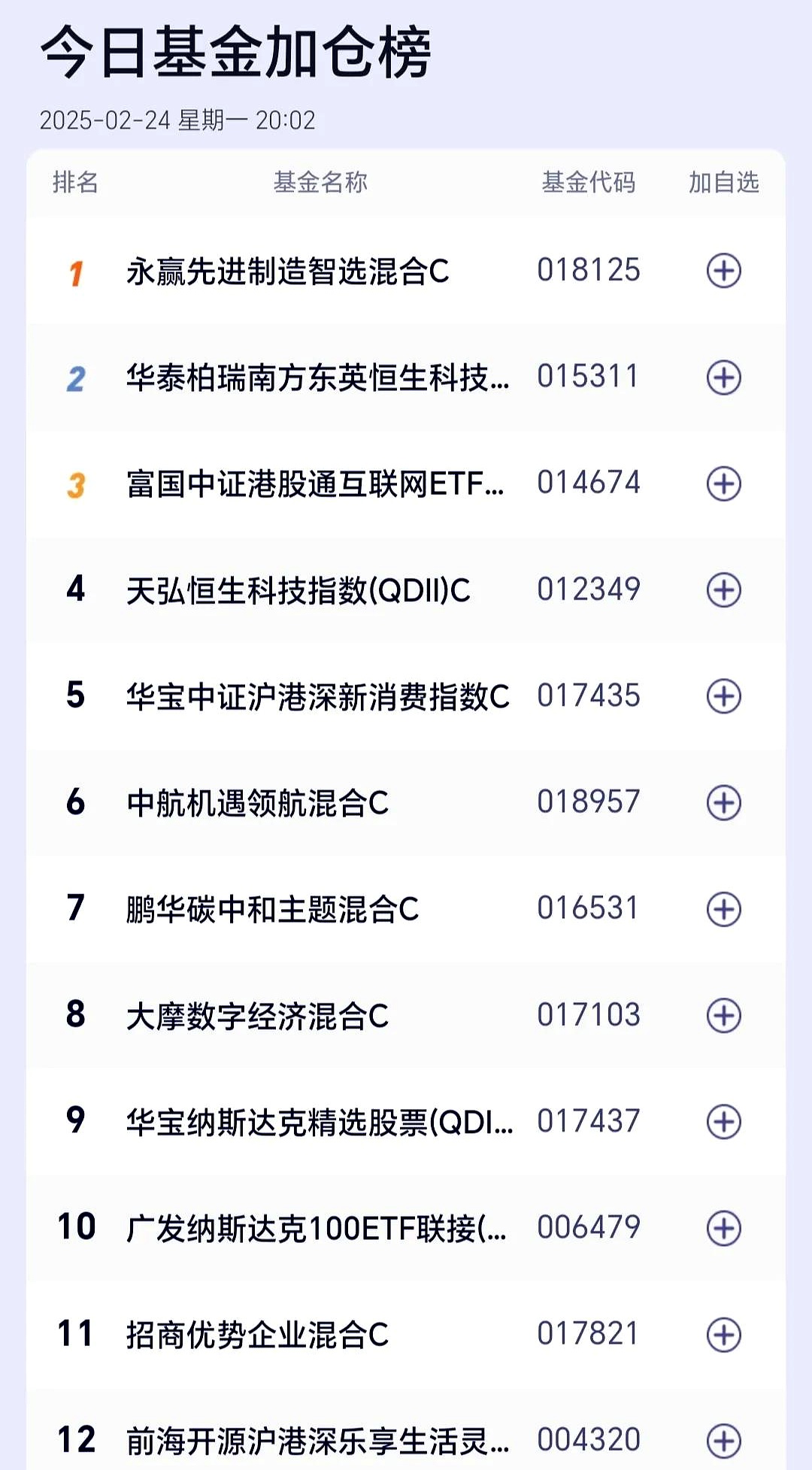Screen dimensions: 812x1470
Task: Add fund 017437 华宝纳斯达克 to watchlist
Action: [723, 1122]
